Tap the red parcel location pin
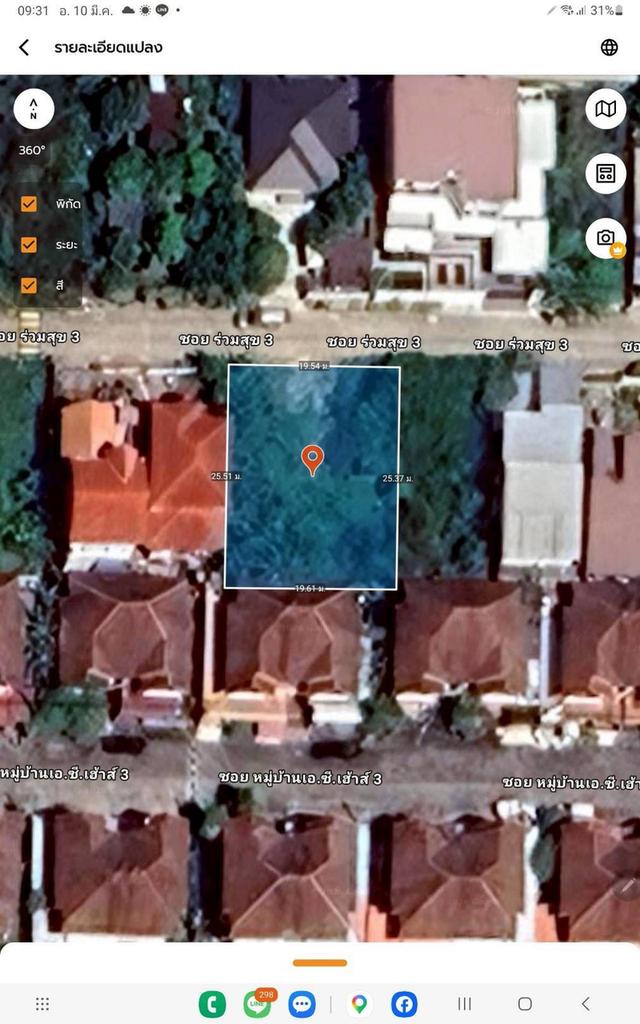This screenshot has width=640, height=1024. tap(312, 459)
